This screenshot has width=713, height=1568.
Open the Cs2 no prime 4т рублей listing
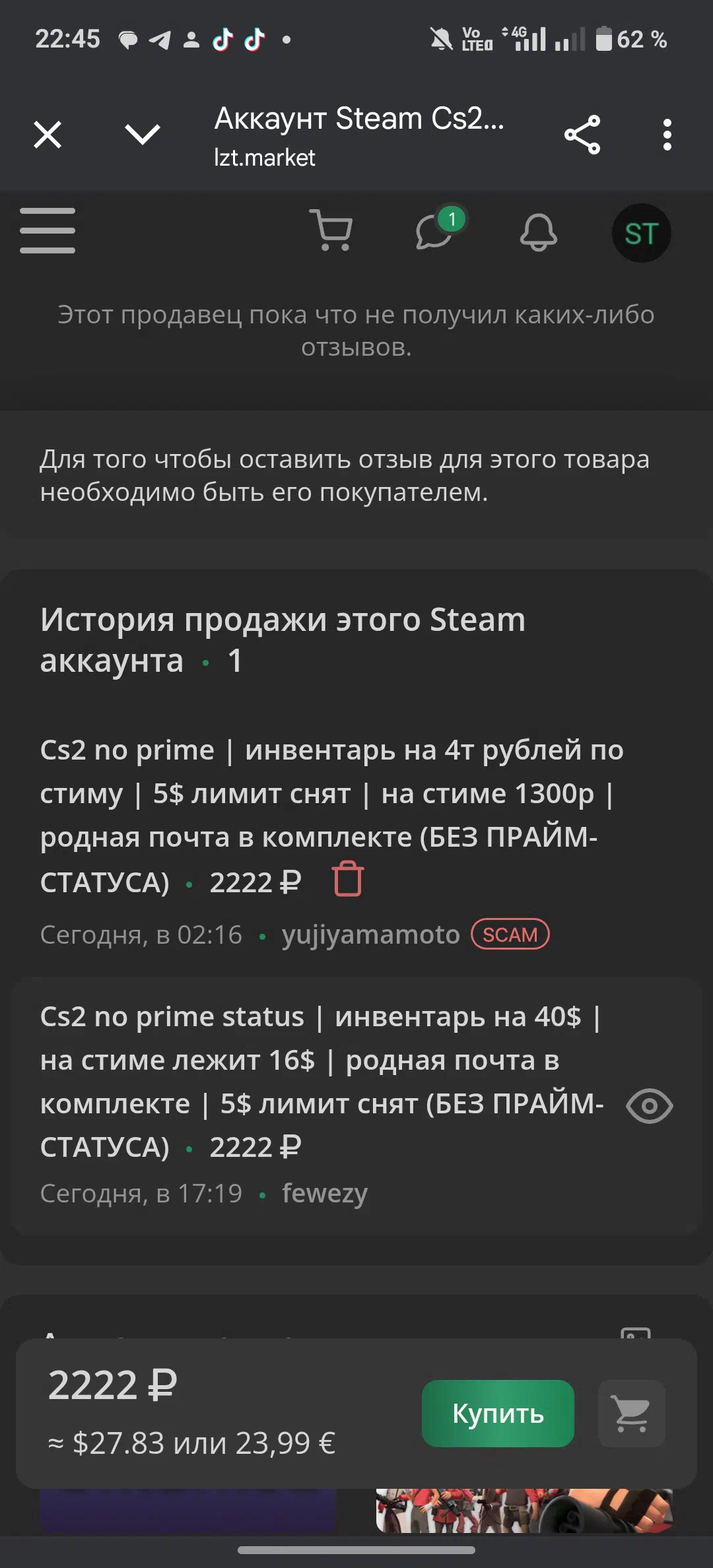pos(331,816)
